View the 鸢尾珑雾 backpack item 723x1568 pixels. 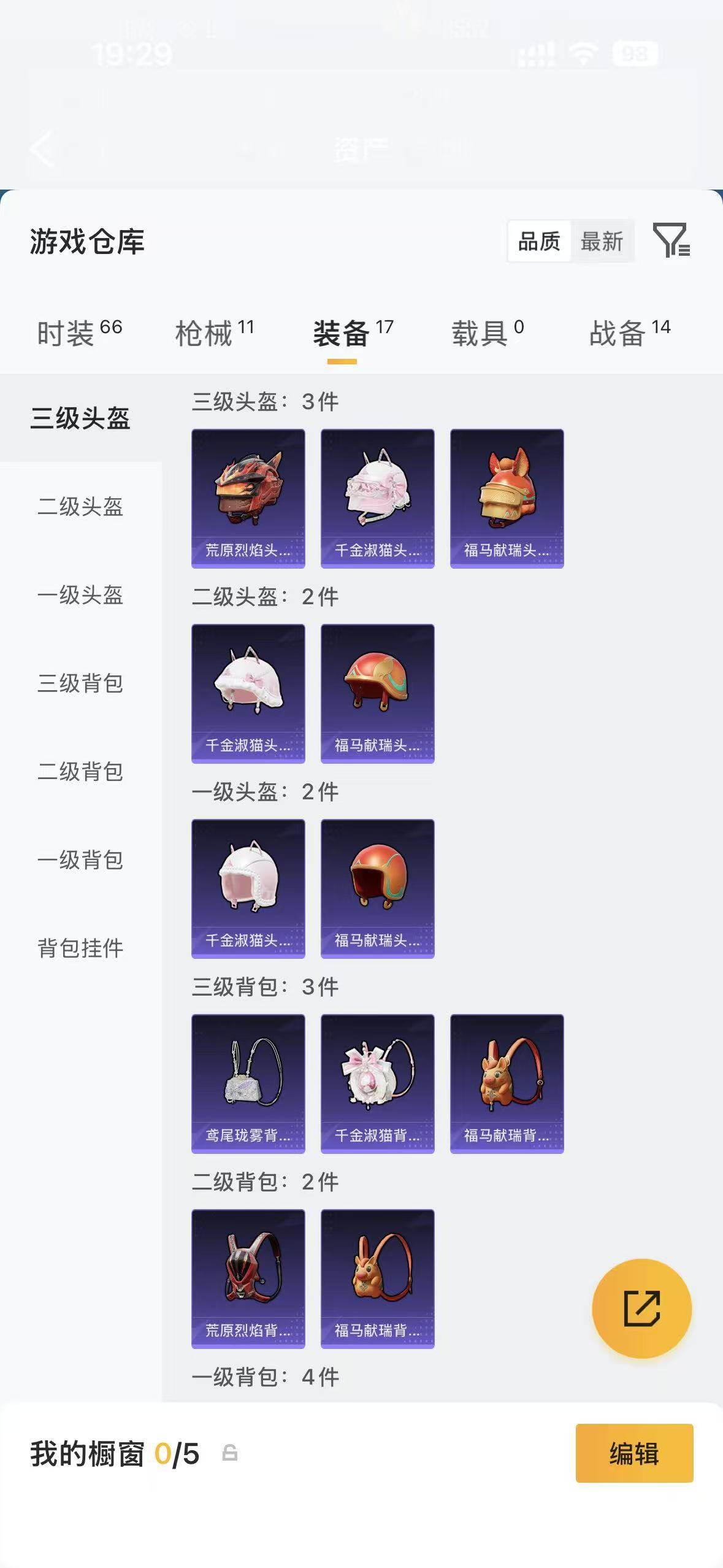tap(248, 1083)
